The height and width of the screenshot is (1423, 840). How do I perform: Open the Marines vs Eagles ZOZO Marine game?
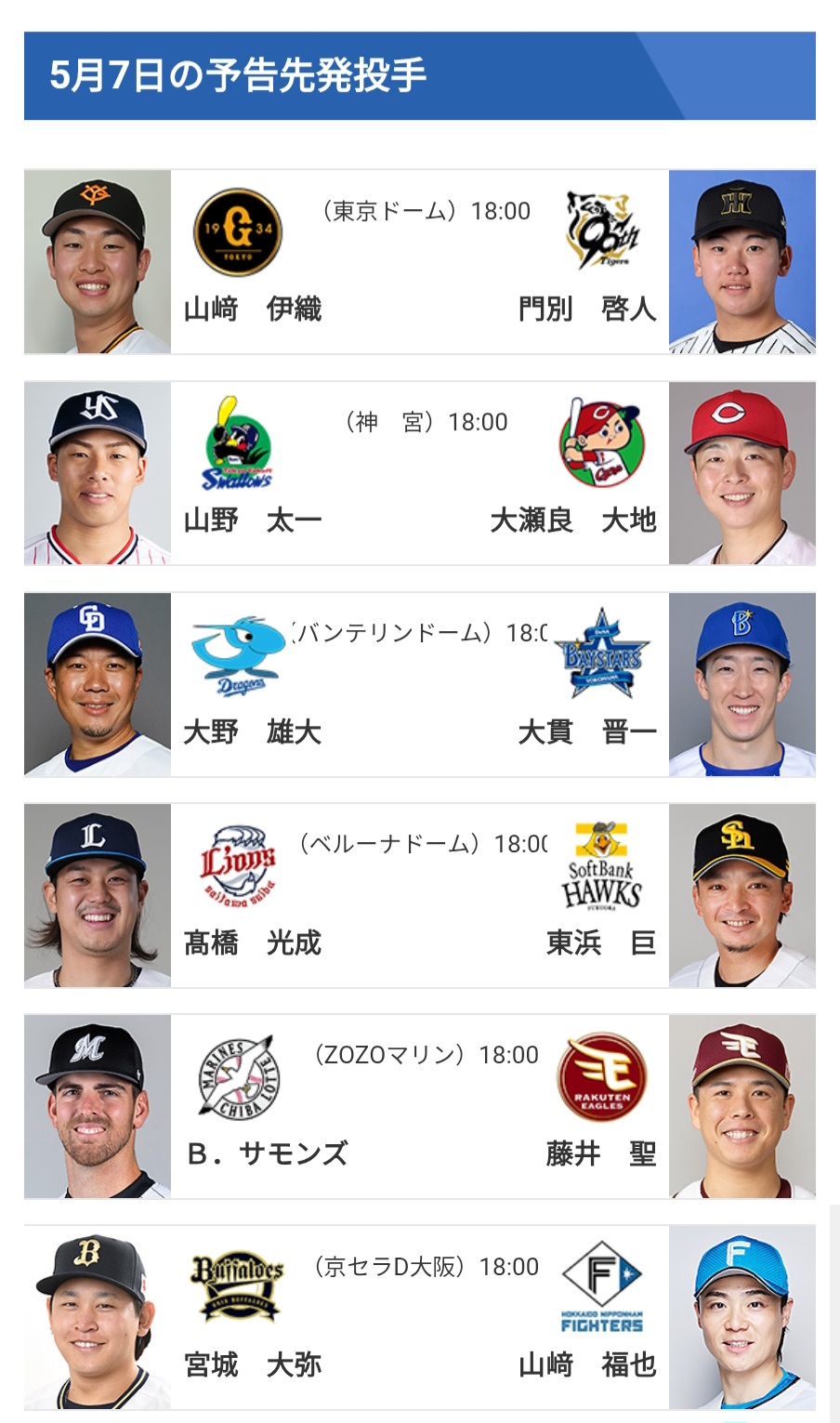coord(420,1106)
